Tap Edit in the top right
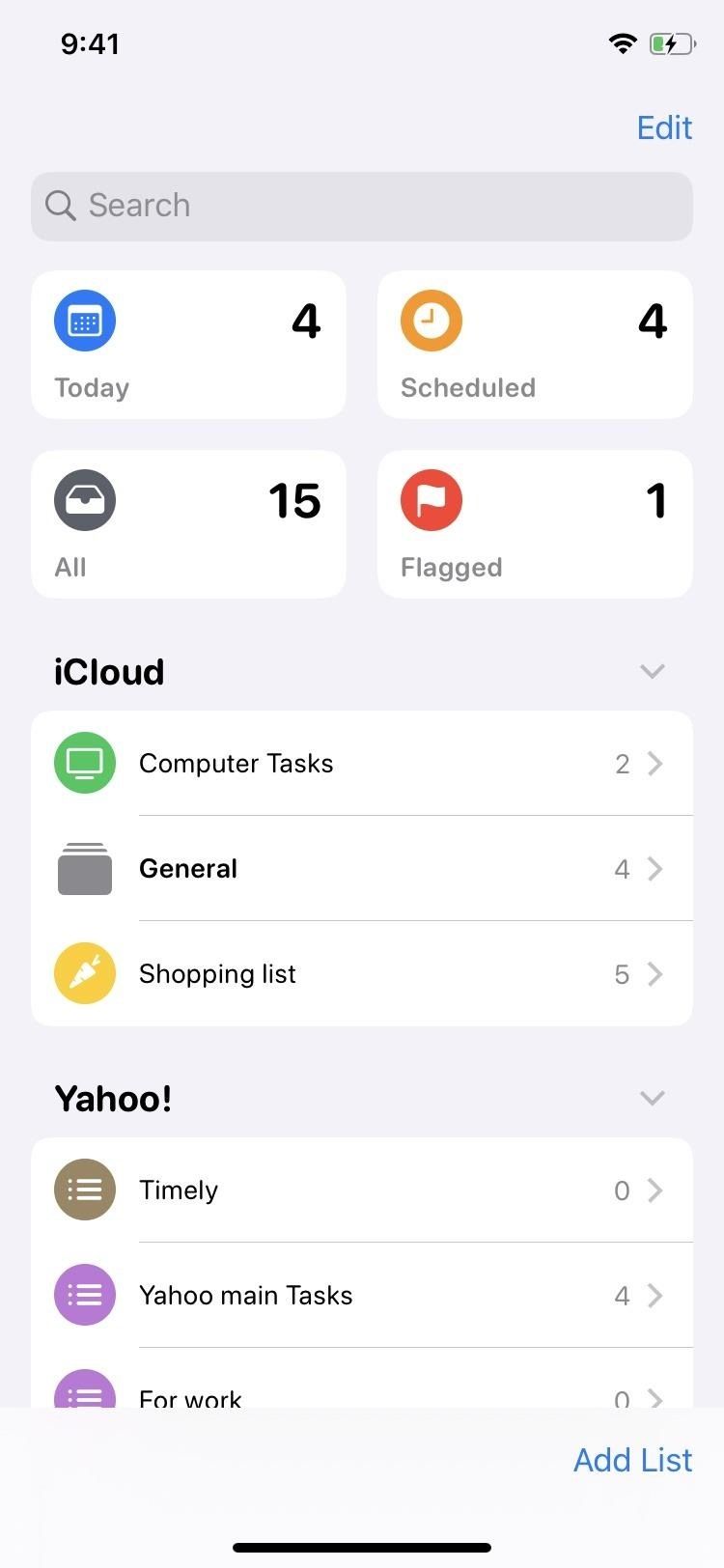 point(664,127)
